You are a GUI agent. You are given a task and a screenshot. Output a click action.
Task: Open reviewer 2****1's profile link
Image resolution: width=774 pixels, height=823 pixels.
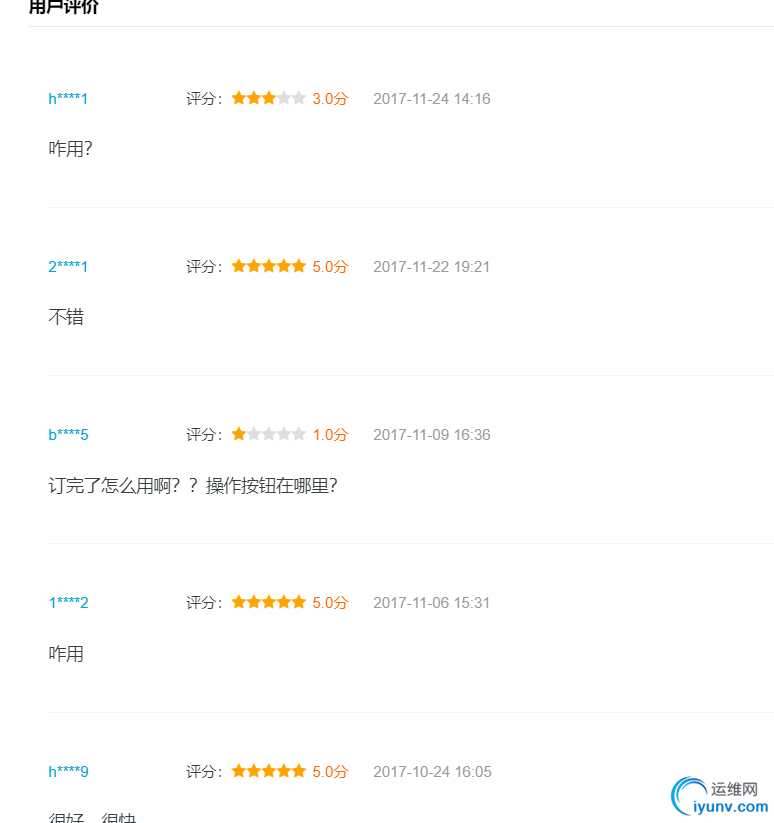click(x=68, y=267)
